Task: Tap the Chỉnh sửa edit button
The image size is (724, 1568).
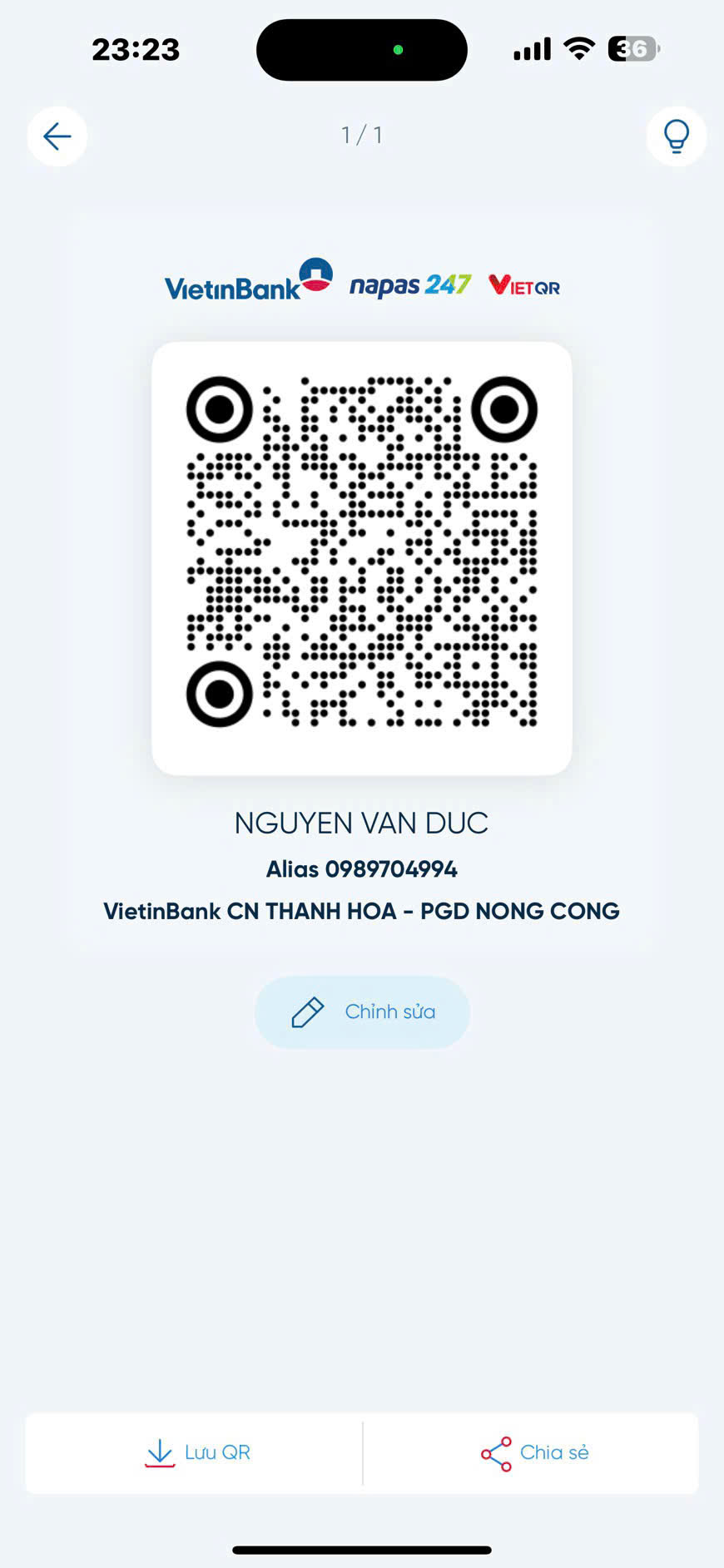Action: [x=362, y=1012]
